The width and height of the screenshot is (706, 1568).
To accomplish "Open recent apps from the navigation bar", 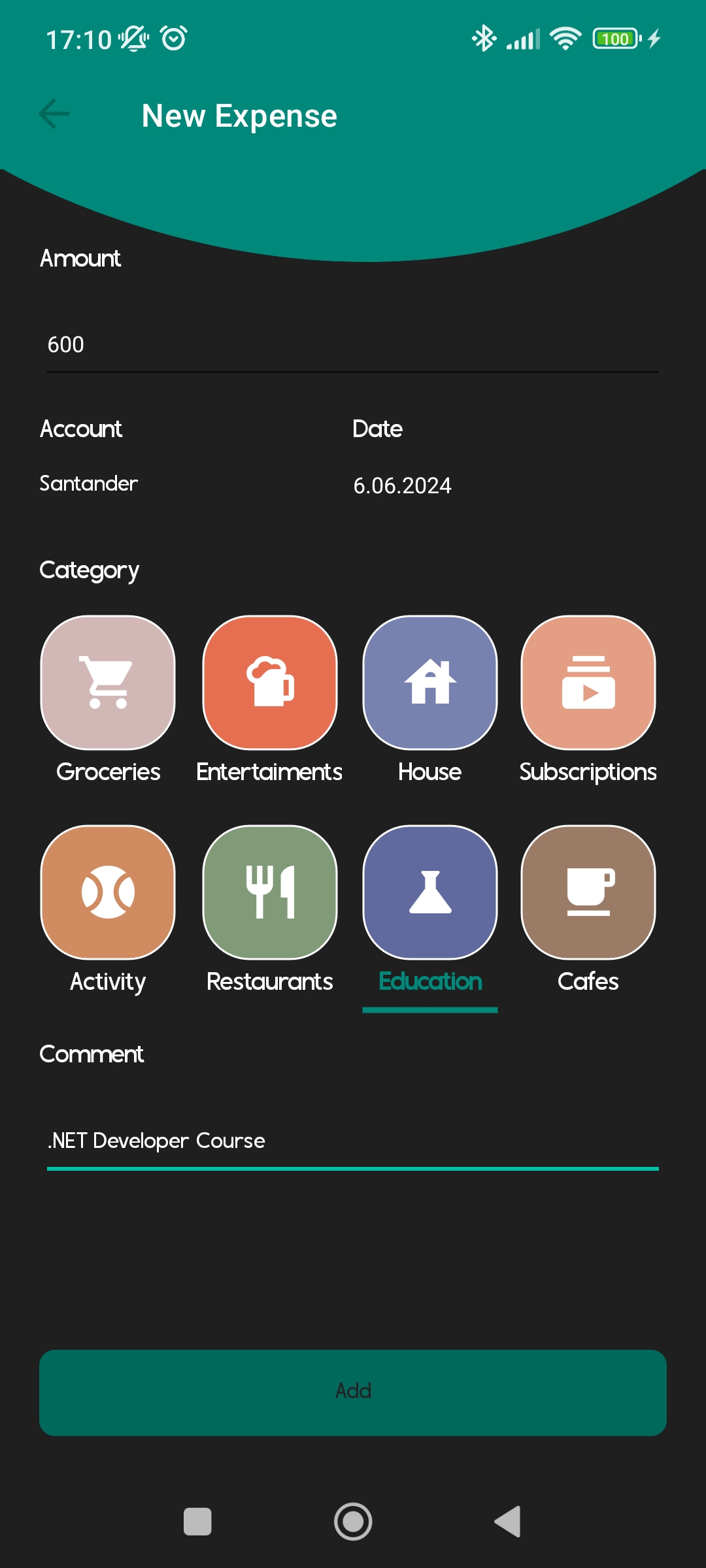I will click(x=197, y=1522).
